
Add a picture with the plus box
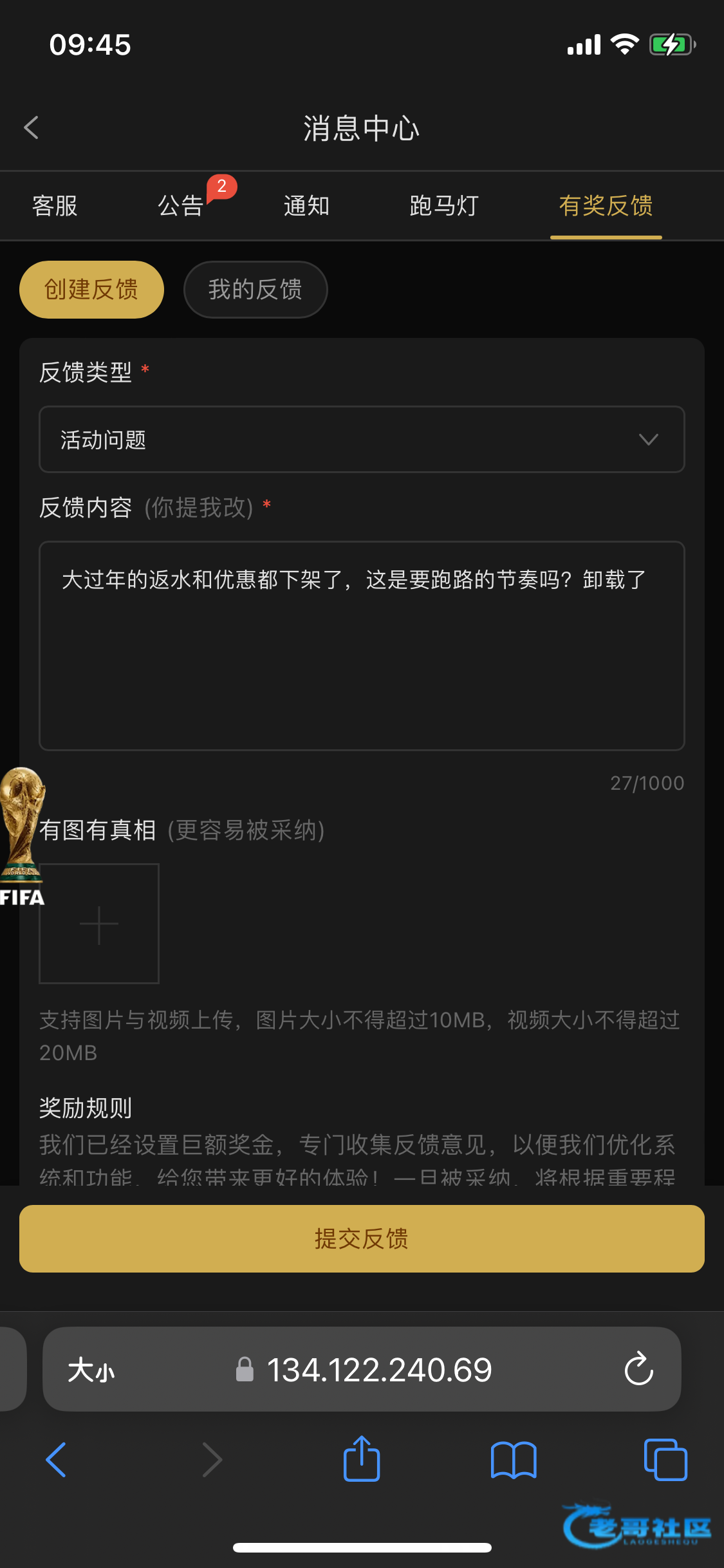(99, 924)
